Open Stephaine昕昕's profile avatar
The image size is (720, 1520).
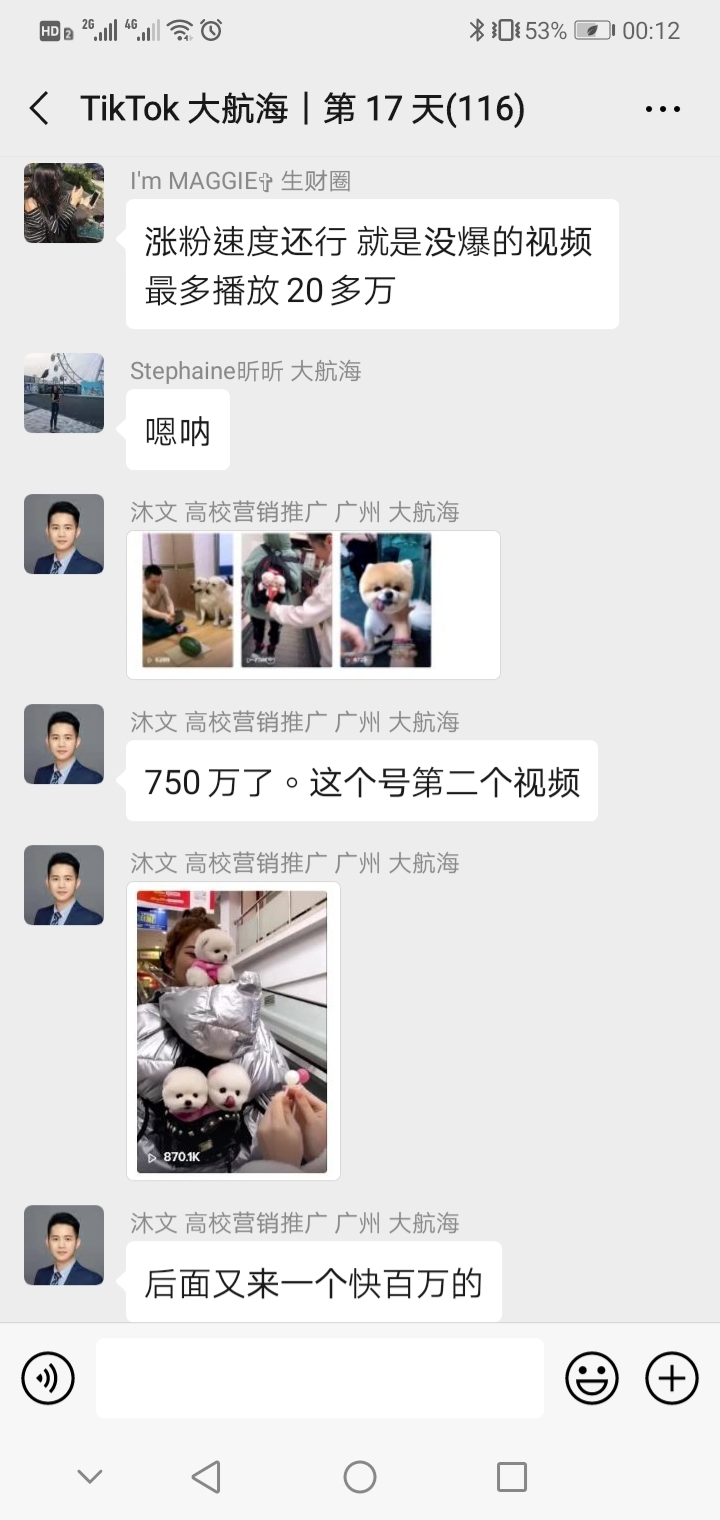tap(64, 393)
